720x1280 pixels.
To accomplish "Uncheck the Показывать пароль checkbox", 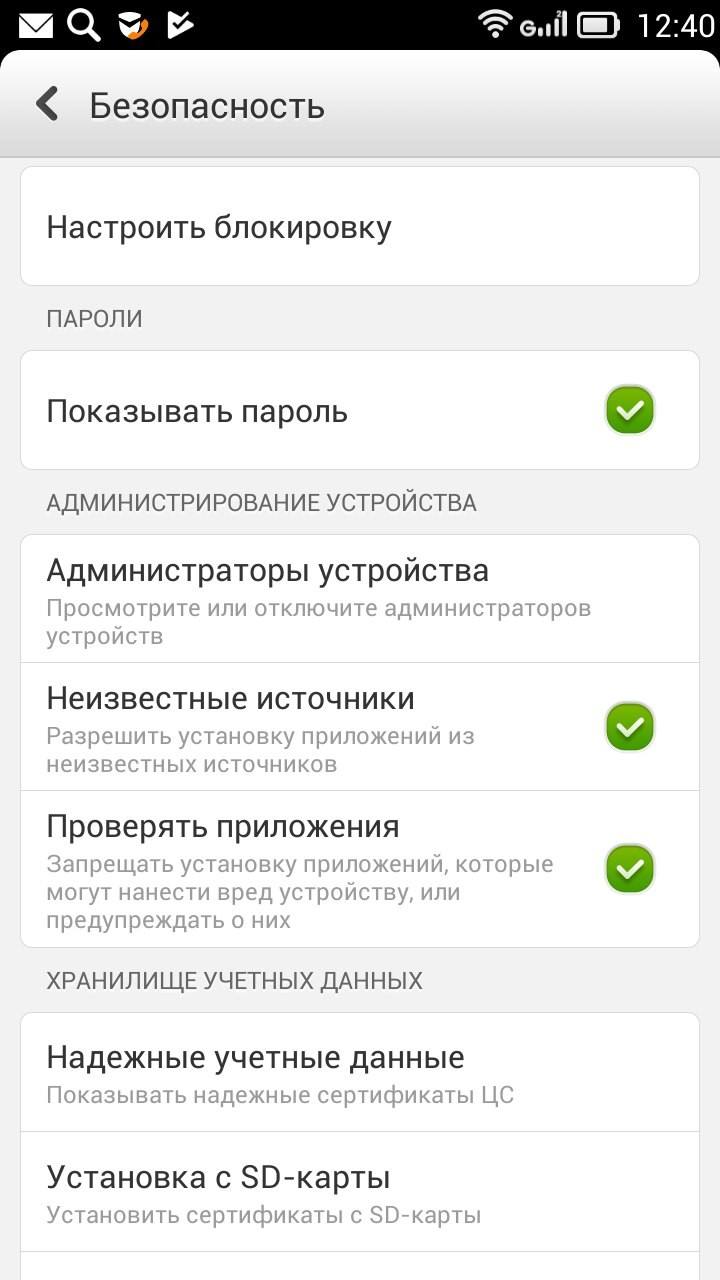I will coord(630,410).
